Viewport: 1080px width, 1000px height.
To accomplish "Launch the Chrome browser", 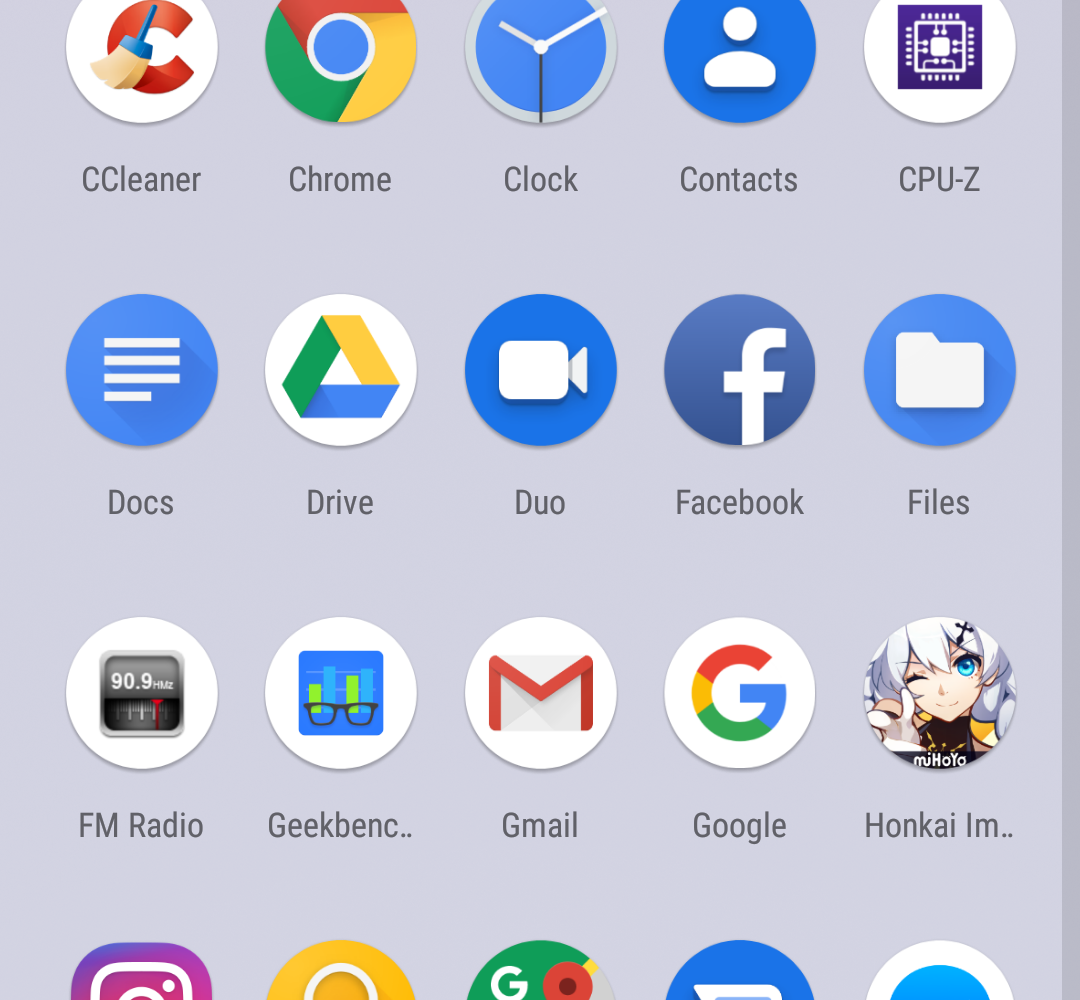I will 340,50.
